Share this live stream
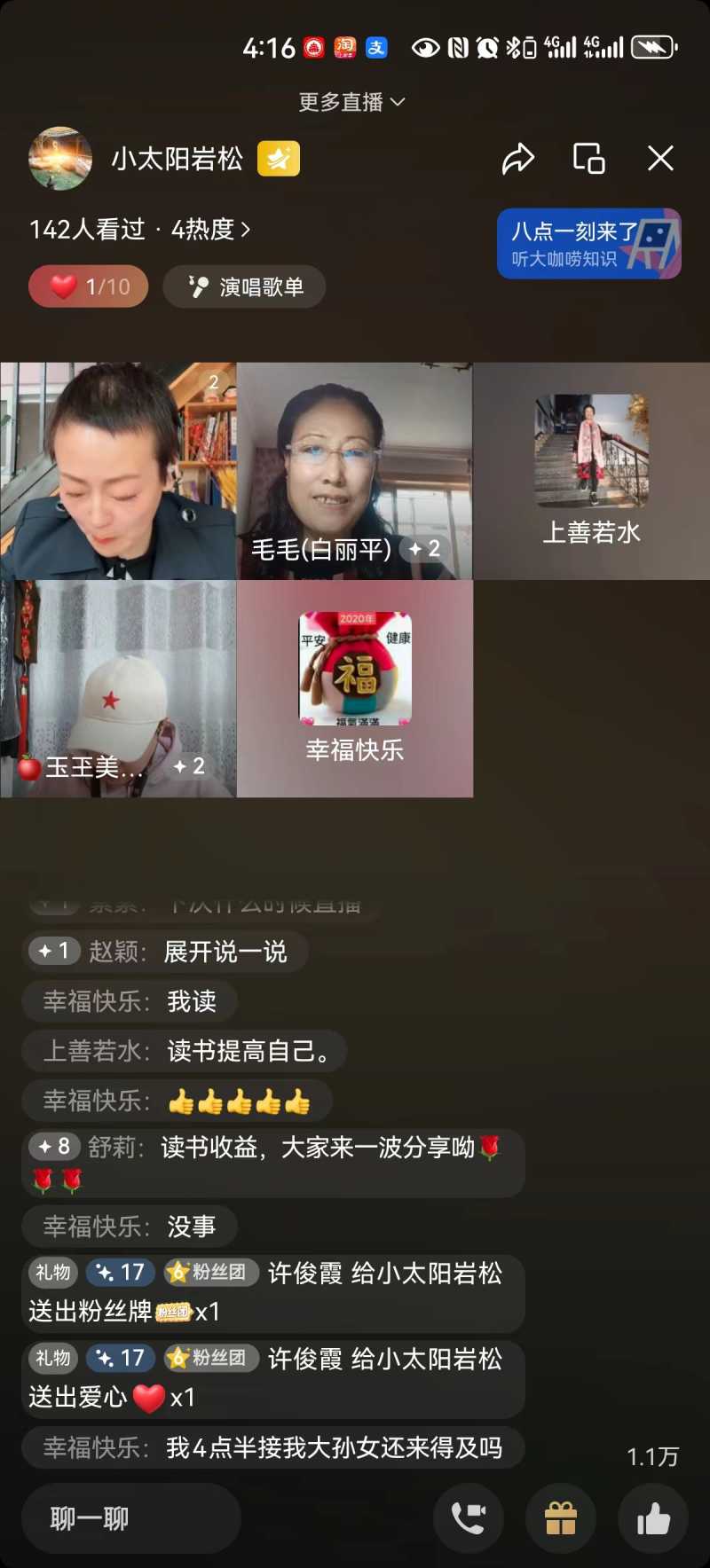The height and width of the screenshot is (1568, 710). (517, 159)
